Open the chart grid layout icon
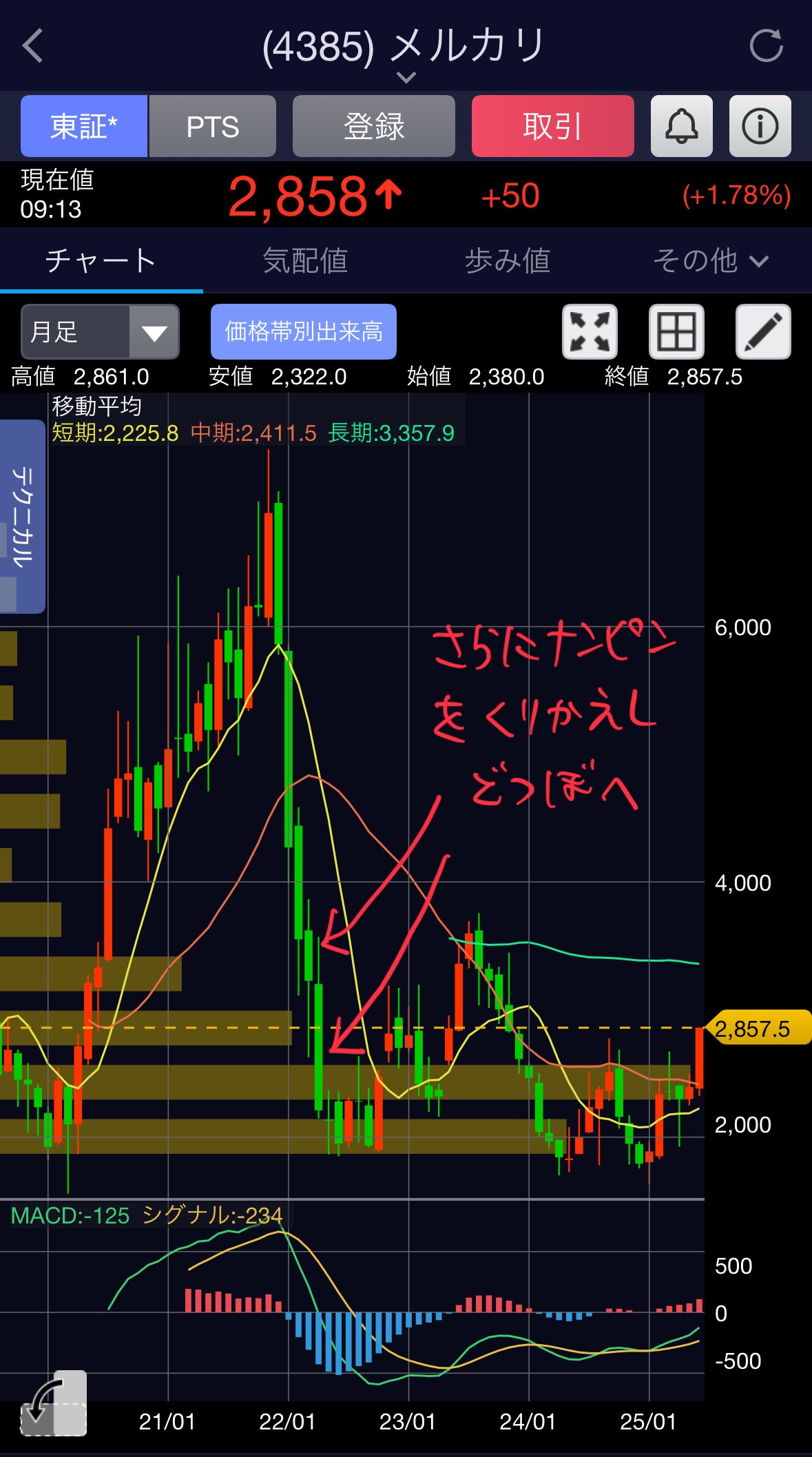 676,332
